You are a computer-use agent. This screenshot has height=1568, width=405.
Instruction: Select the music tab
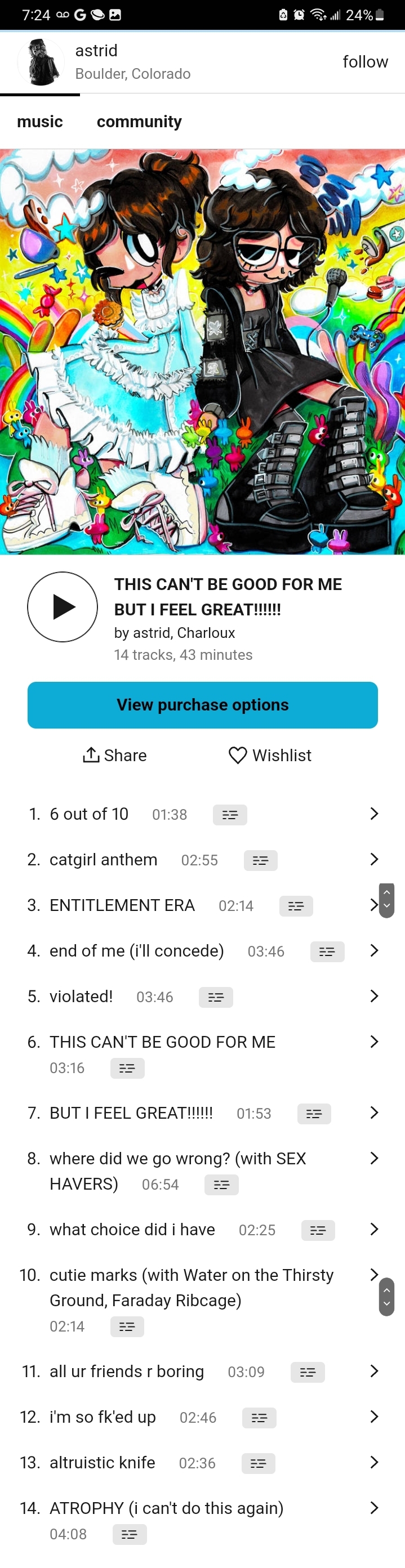tap(39, 122)
